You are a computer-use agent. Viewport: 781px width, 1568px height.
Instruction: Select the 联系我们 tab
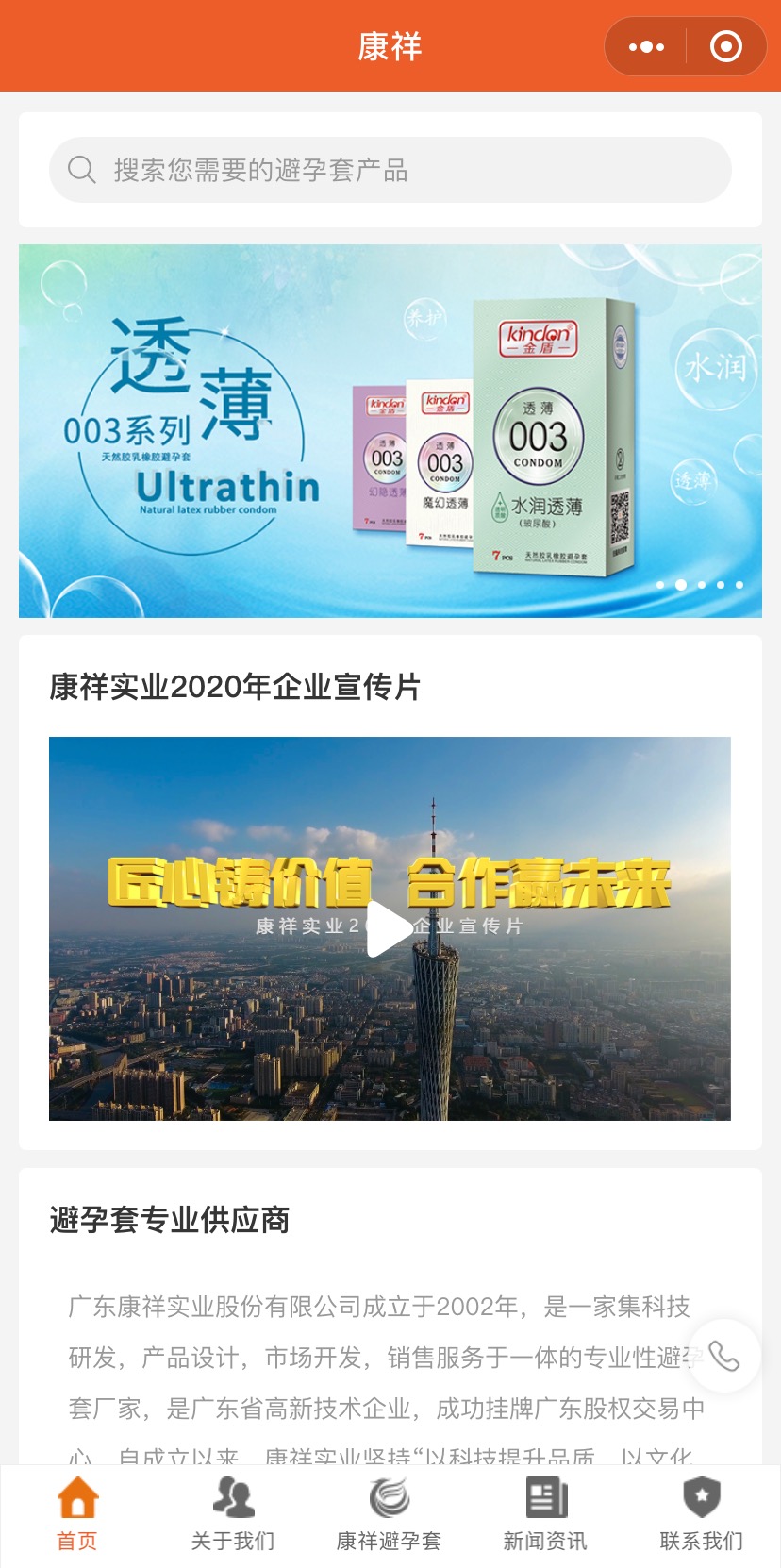(701, 1515)
